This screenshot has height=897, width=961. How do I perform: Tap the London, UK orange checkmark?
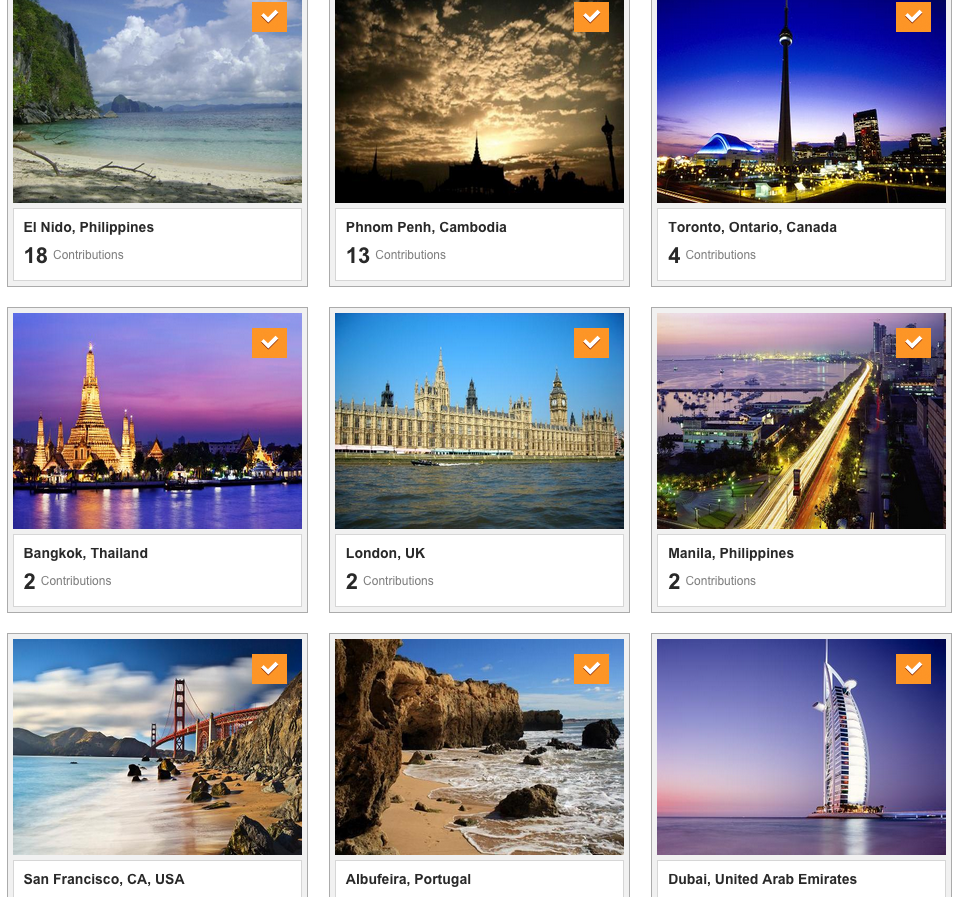click(x=591, y=343)
